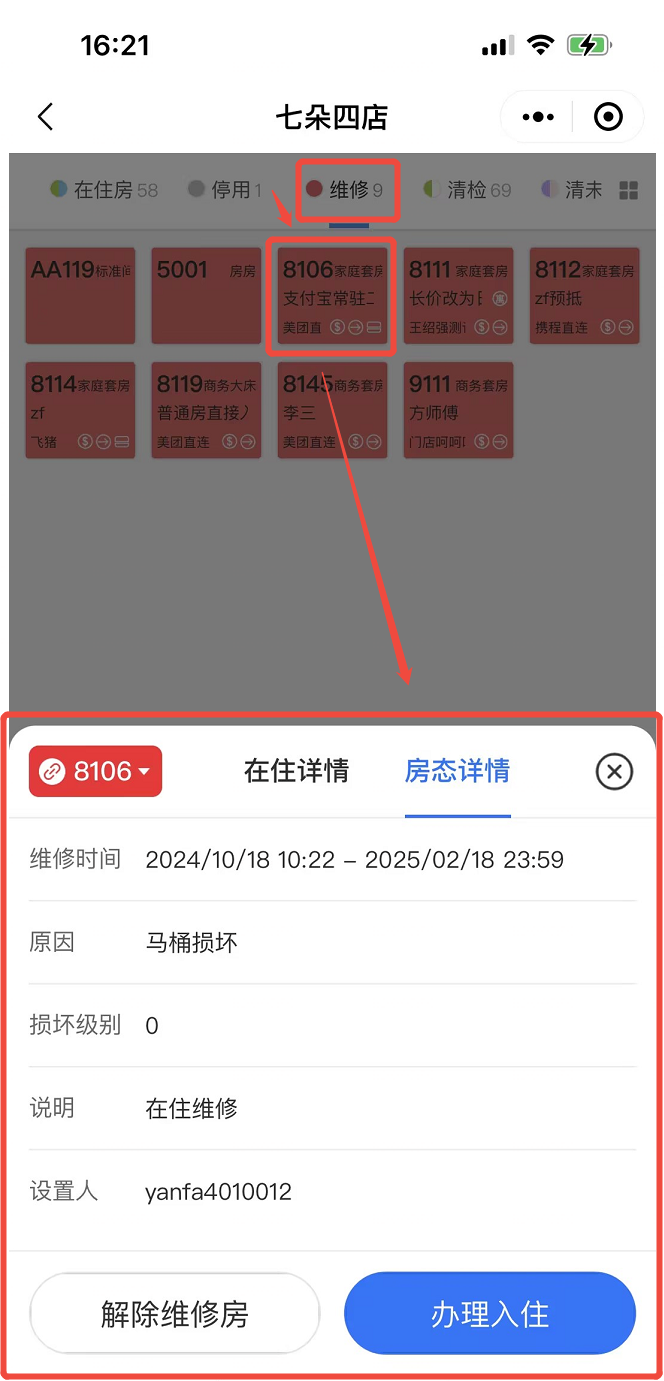Switch to the 在住详情 tab
664x1381 pixels.
pyautogui.click(x=296, y=771)
